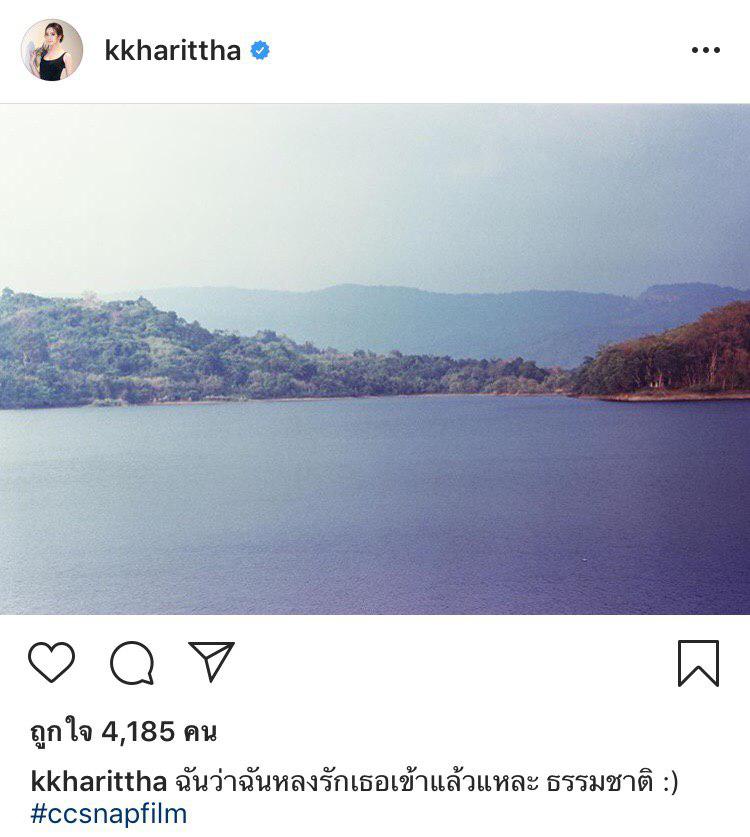Open the kkharittha username in the post header

tap(172, 51)
